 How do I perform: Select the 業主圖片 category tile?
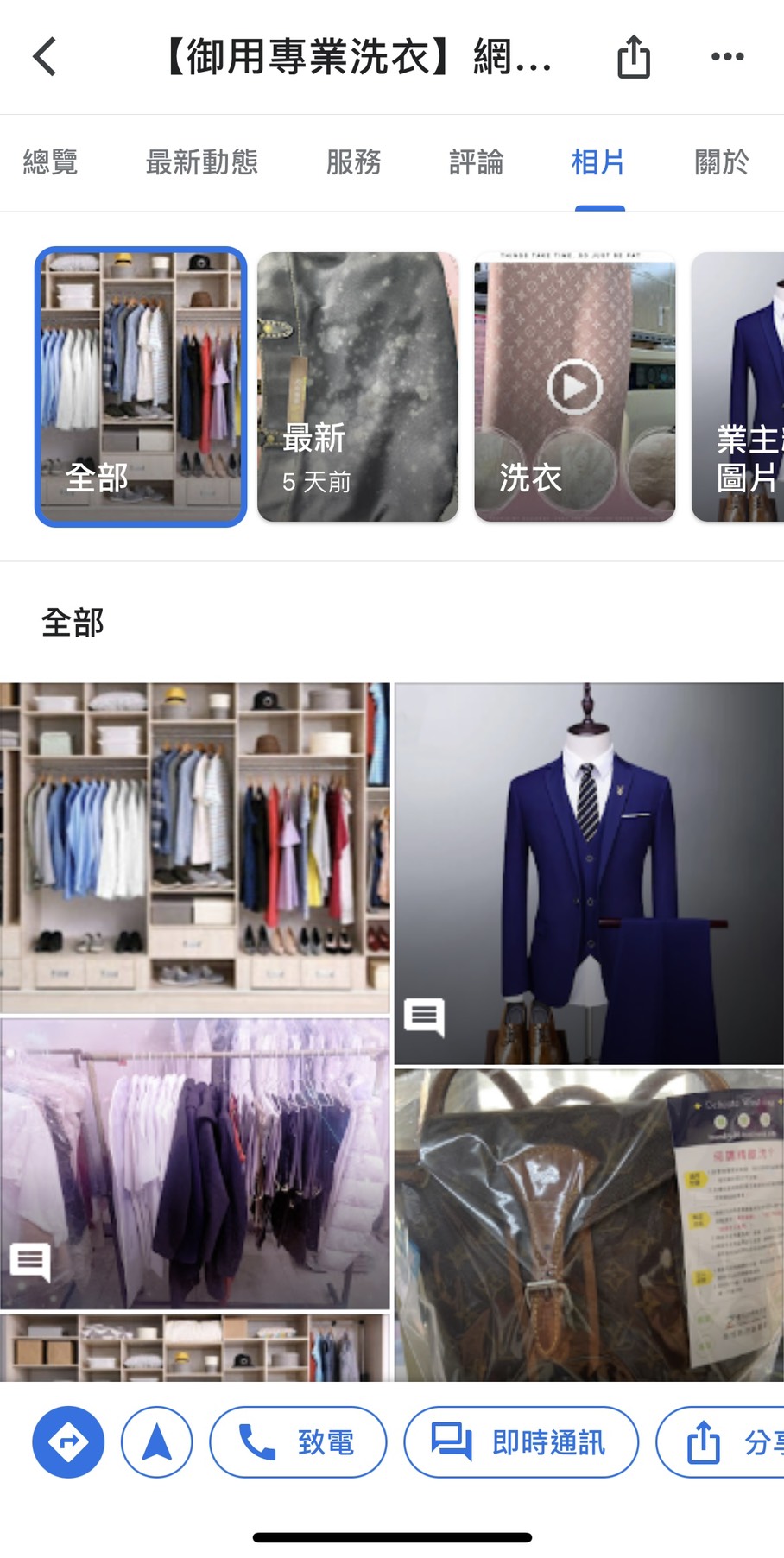pos(738,387)
